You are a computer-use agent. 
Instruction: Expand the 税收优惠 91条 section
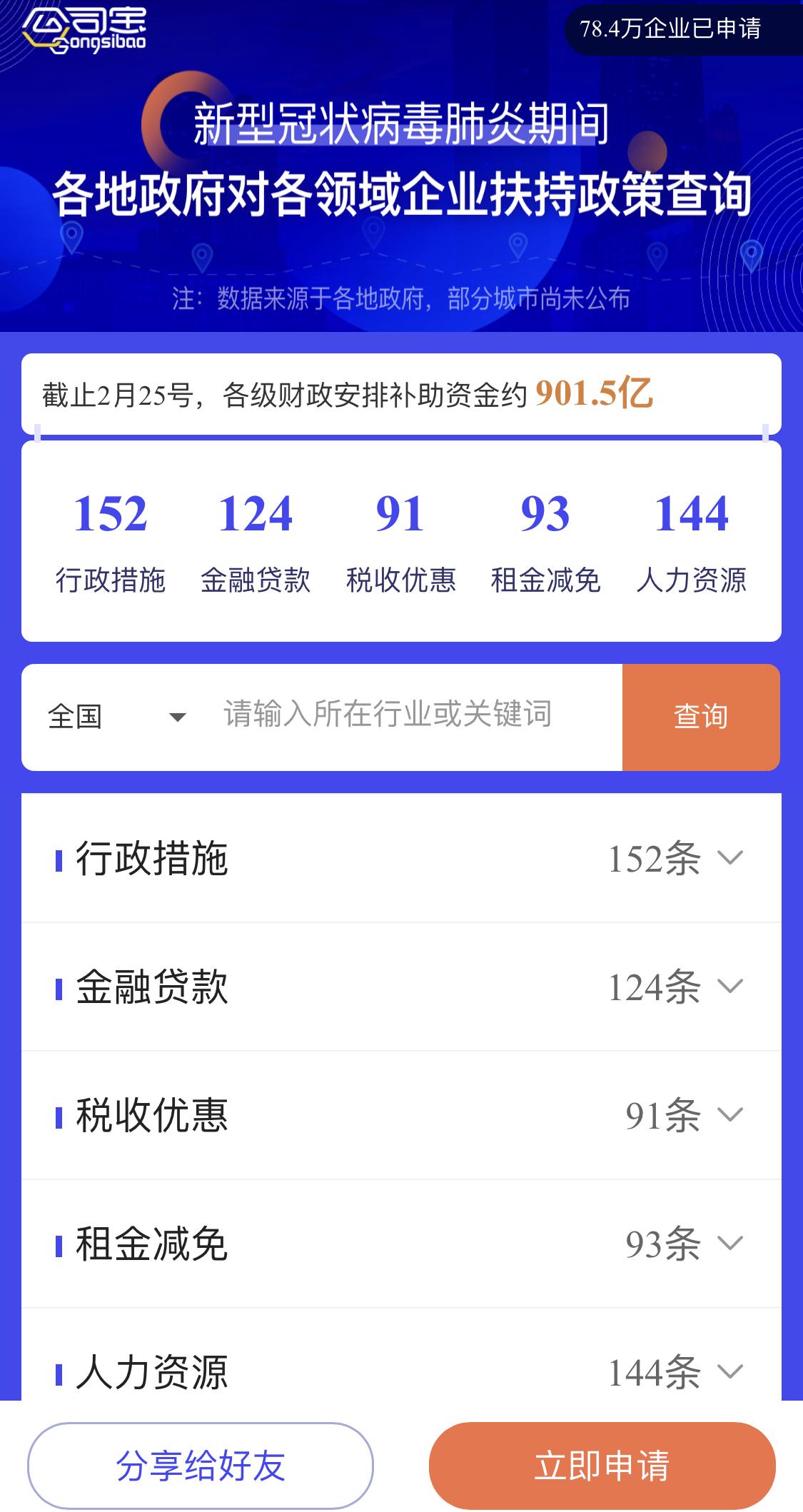point(401,1115)
